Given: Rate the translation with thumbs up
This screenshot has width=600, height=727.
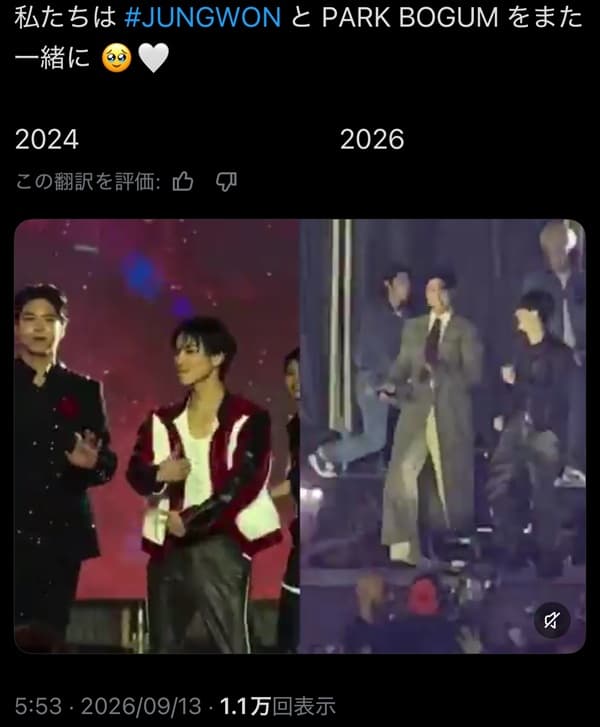Looking at the screenshot, I should pos(183,181).
